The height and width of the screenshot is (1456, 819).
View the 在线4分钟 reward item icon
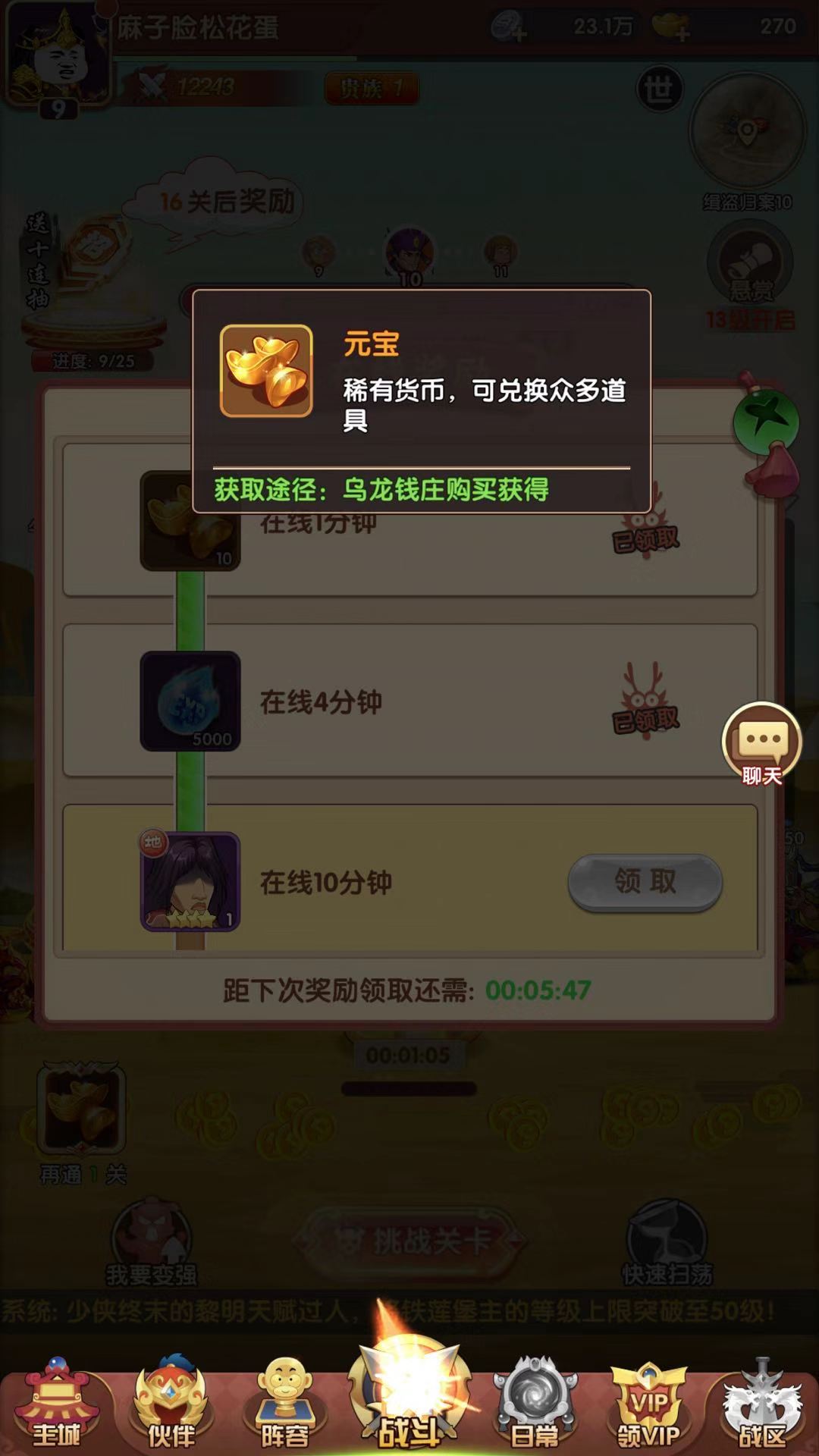190,701
